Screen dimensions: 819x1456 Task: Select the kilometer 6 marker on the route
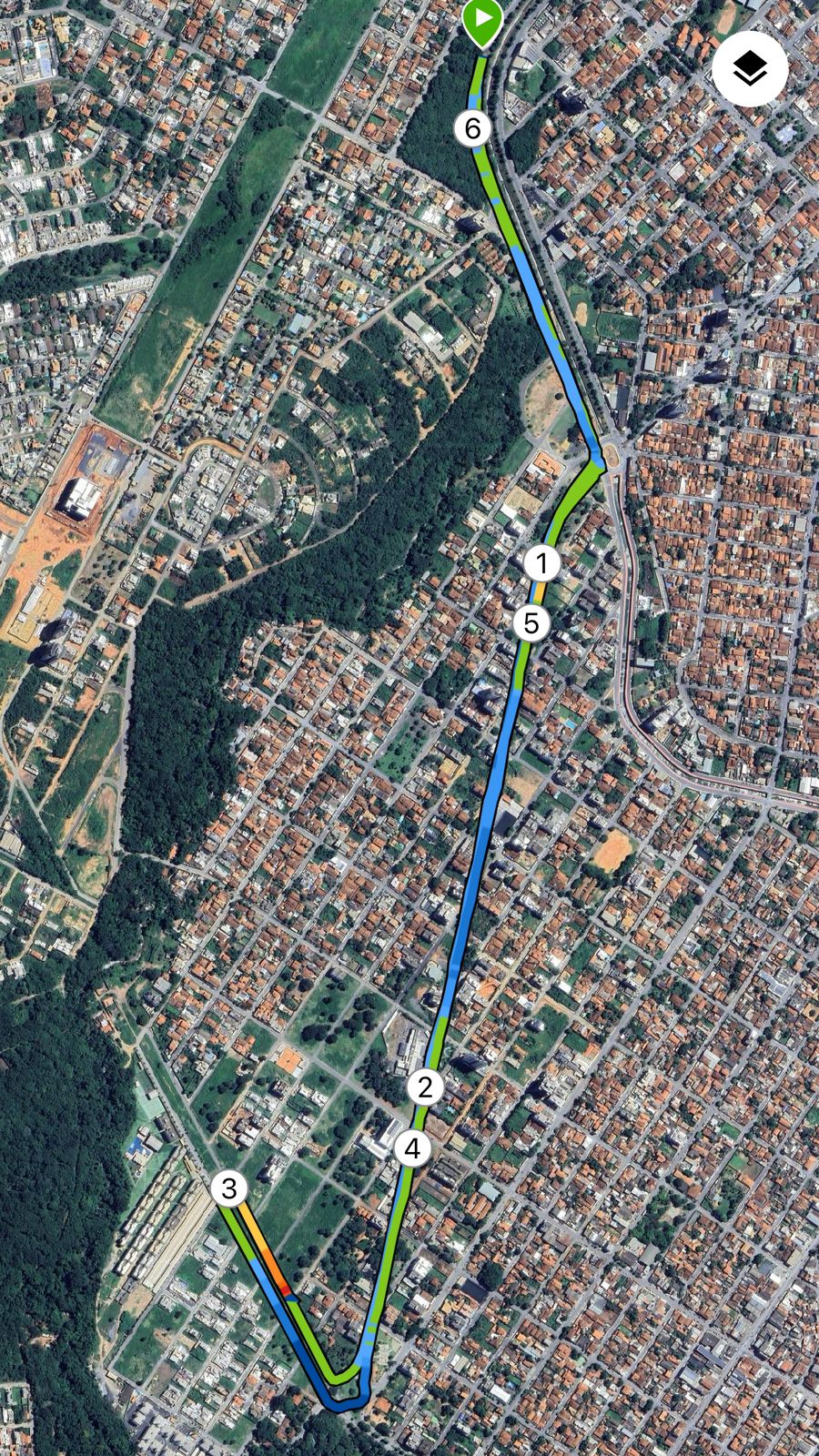pos(472,129)
